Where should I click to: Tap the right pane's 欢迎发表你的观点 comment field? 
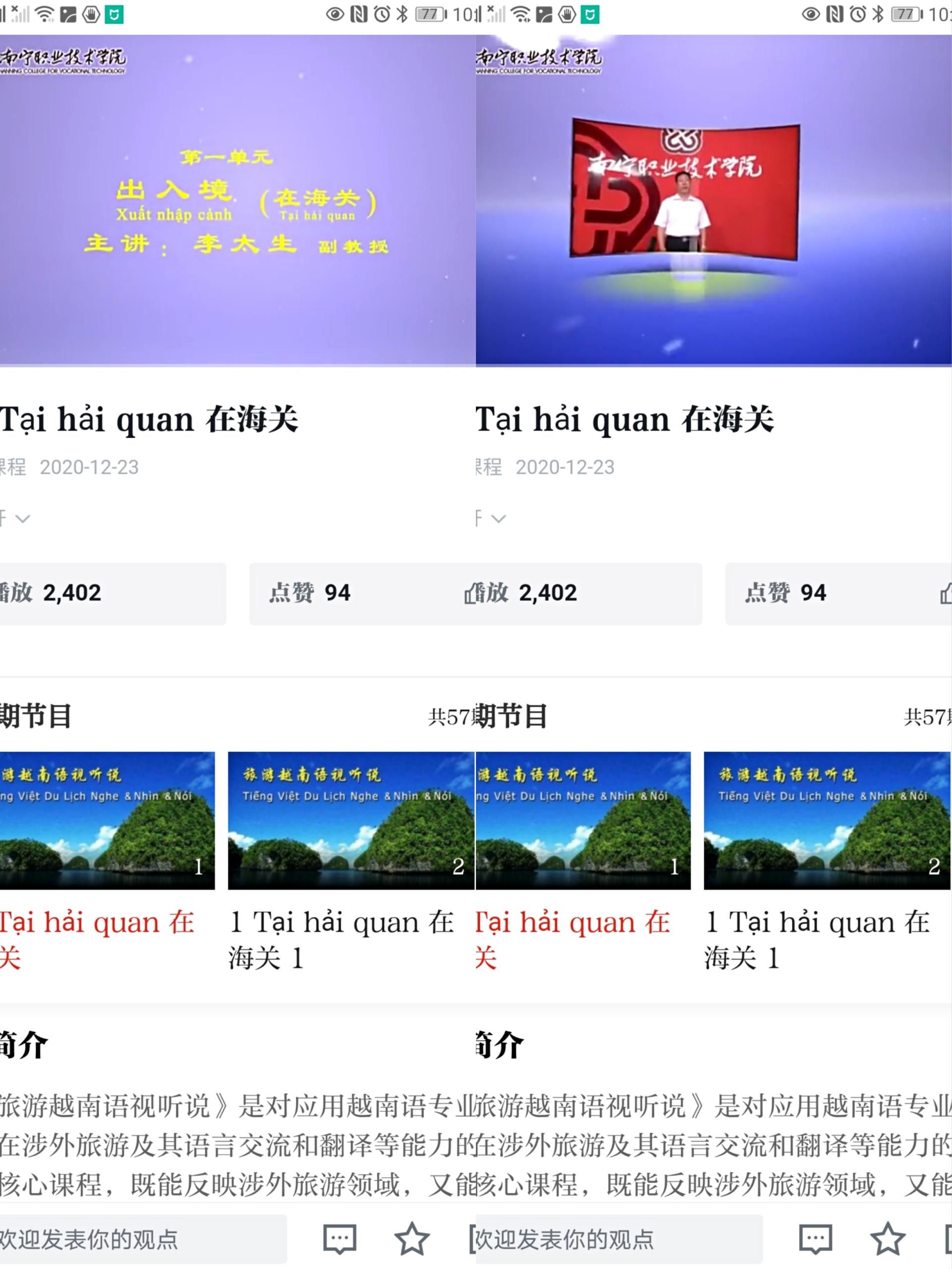pos(618,1239)
